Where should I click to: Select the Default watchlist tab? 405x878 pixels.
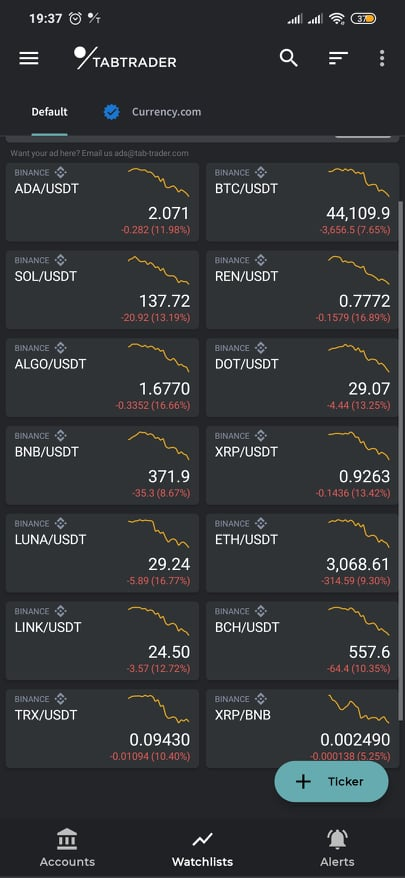[49, 112]
